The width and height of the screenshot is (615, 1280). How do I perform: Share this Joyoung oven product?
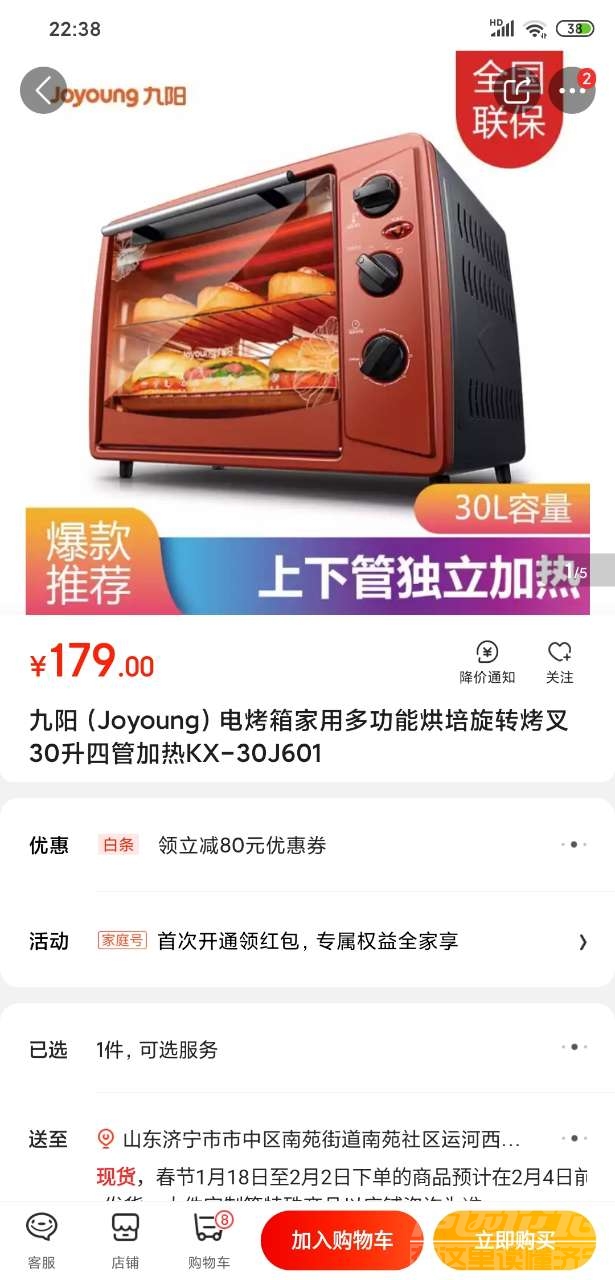coord(518,90)
